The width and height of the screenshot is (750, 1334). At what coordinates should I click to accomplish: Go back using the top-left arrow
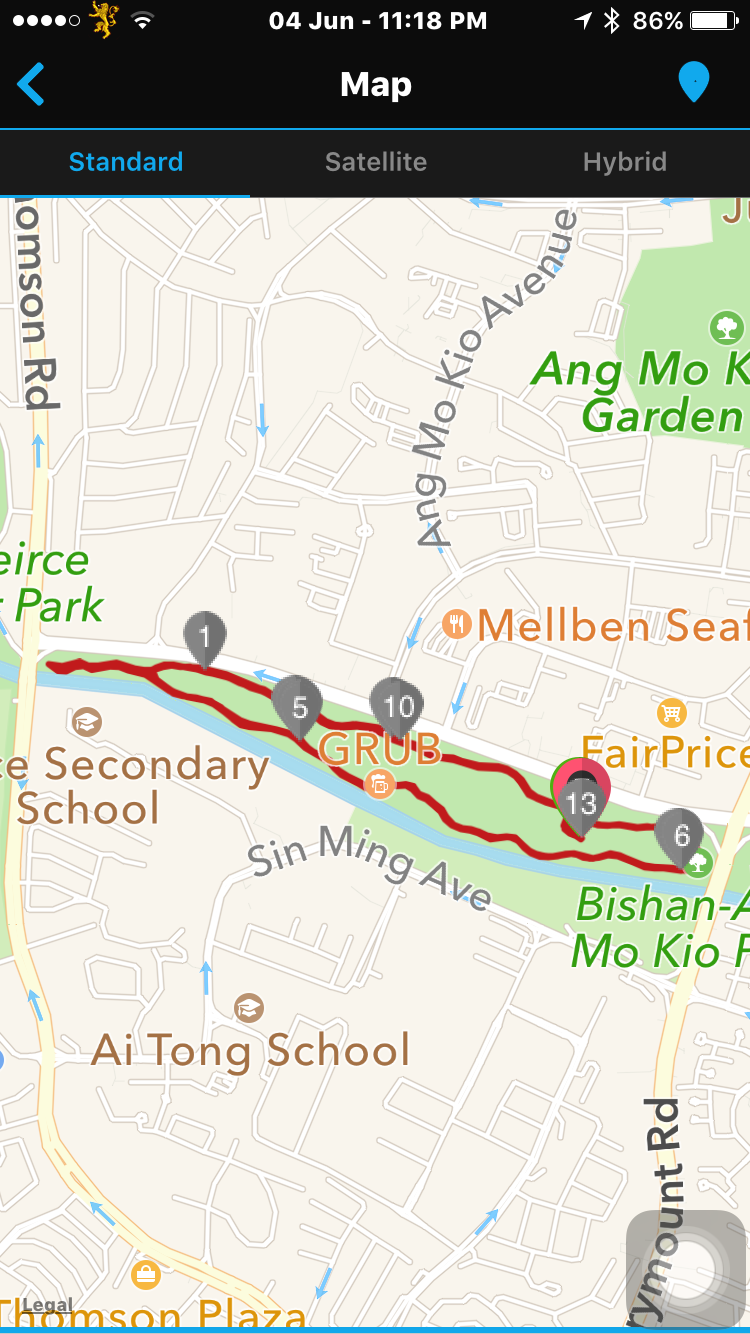click(x=31, y=84)
